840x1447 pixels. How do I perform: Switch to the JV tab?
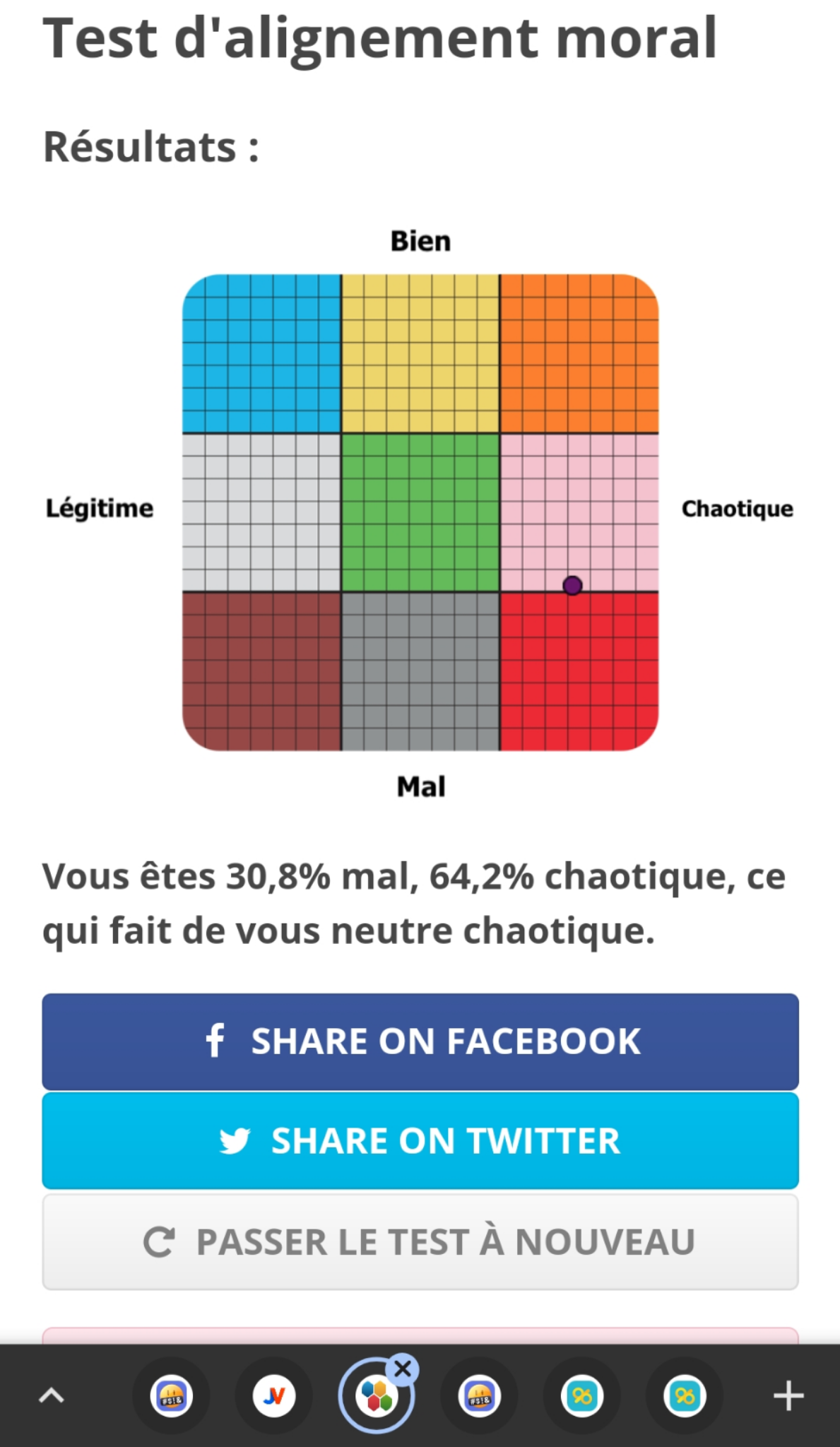point(274,1396)
